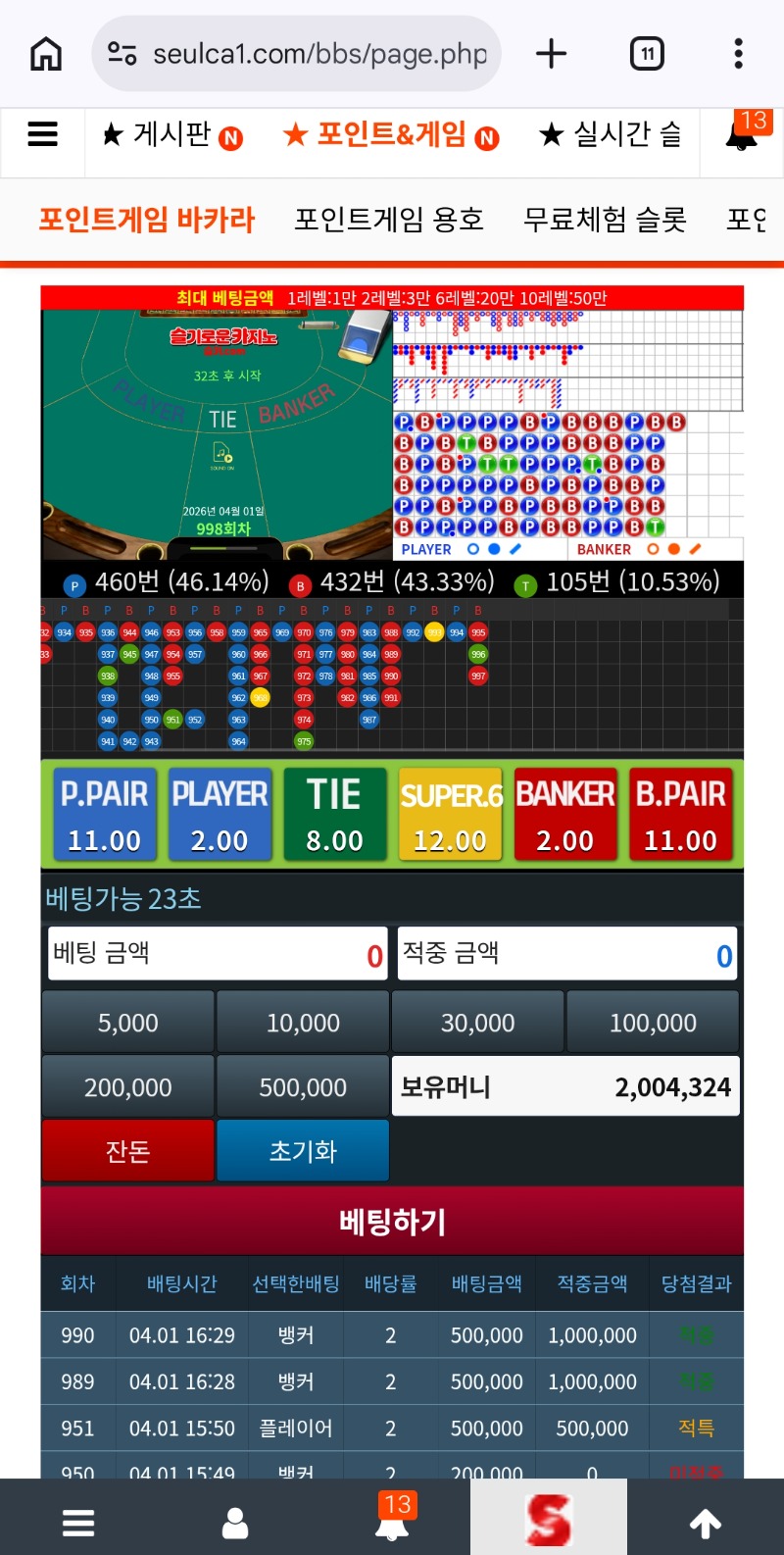Open the 게시판 menu
Viewport: 784px width, 1555px height.
[x=172, y=135]
